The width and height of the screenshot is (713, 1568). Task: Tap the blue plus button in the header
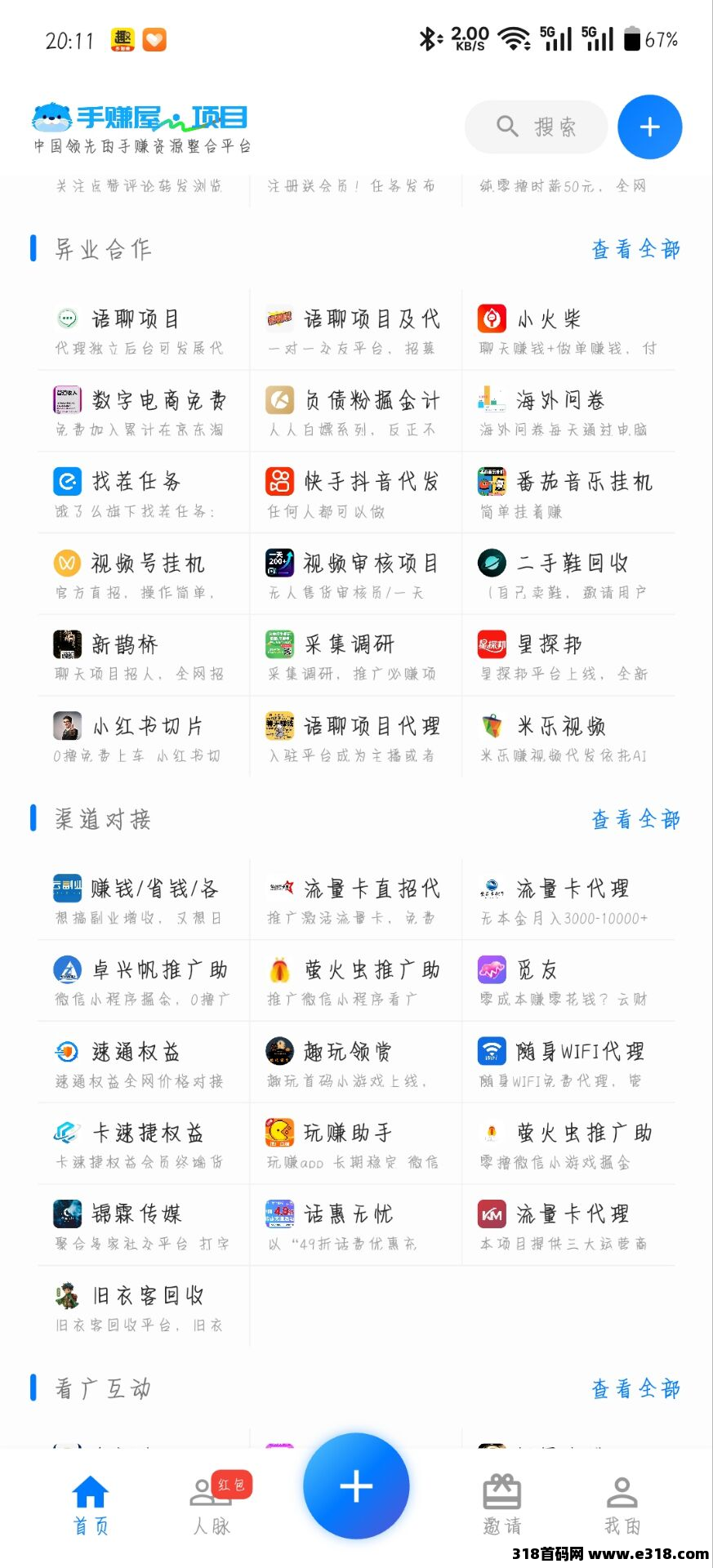649,127
